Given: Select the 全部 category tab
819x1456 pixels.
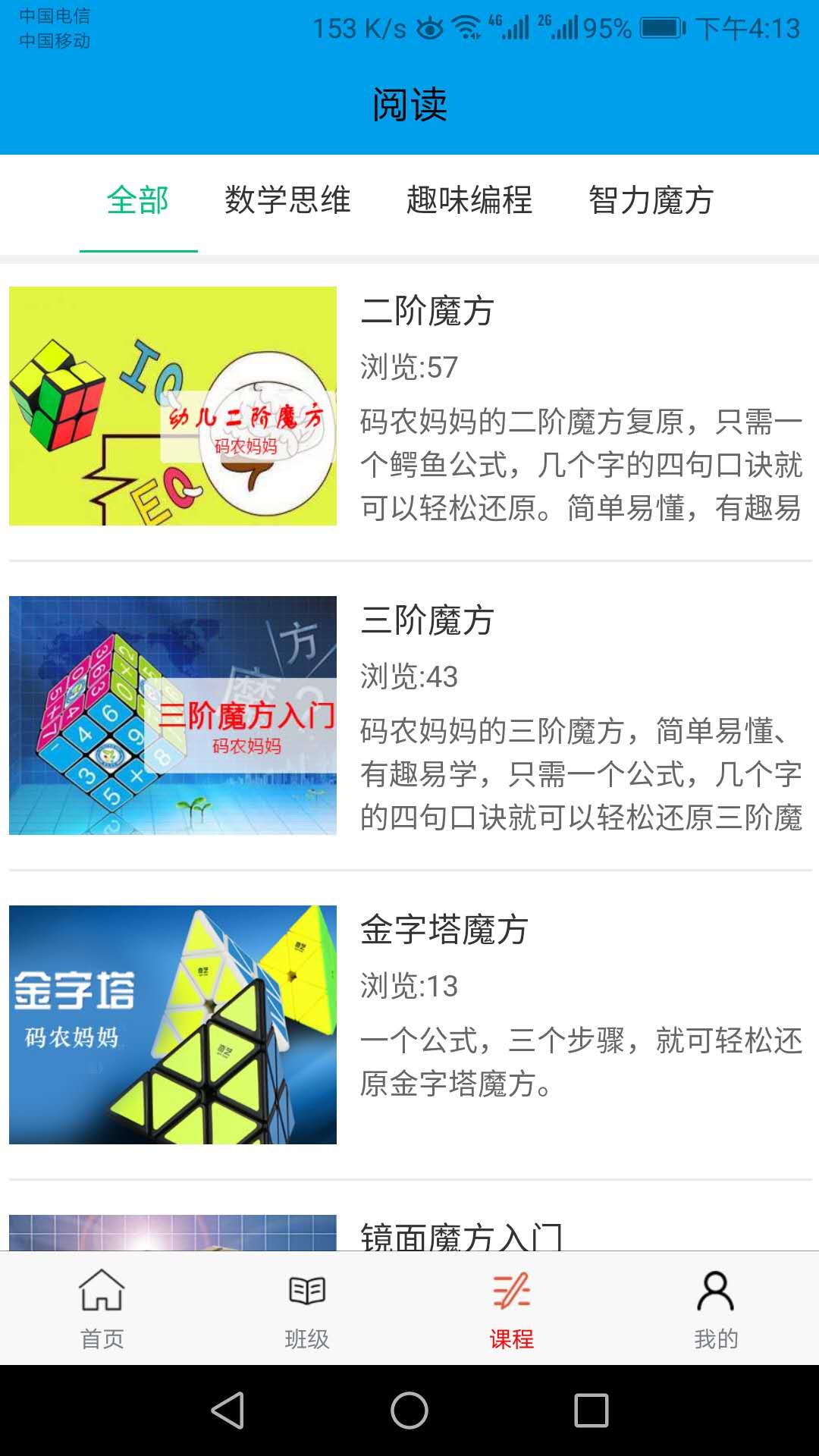Looking at the screenshot, I should (x=138, y=202).
